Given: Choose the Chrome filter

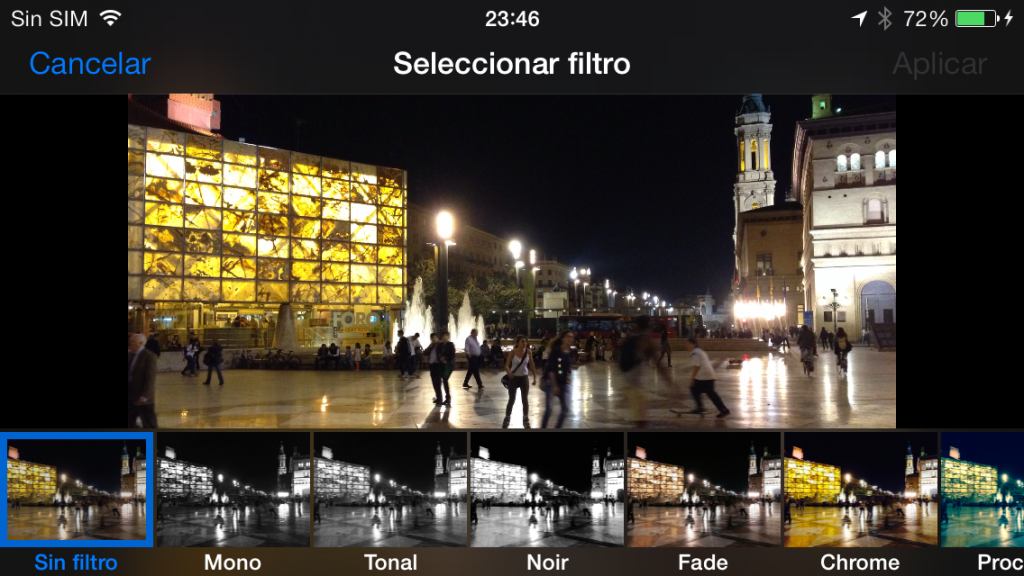Looking at the screenshot, I should 860,489.
